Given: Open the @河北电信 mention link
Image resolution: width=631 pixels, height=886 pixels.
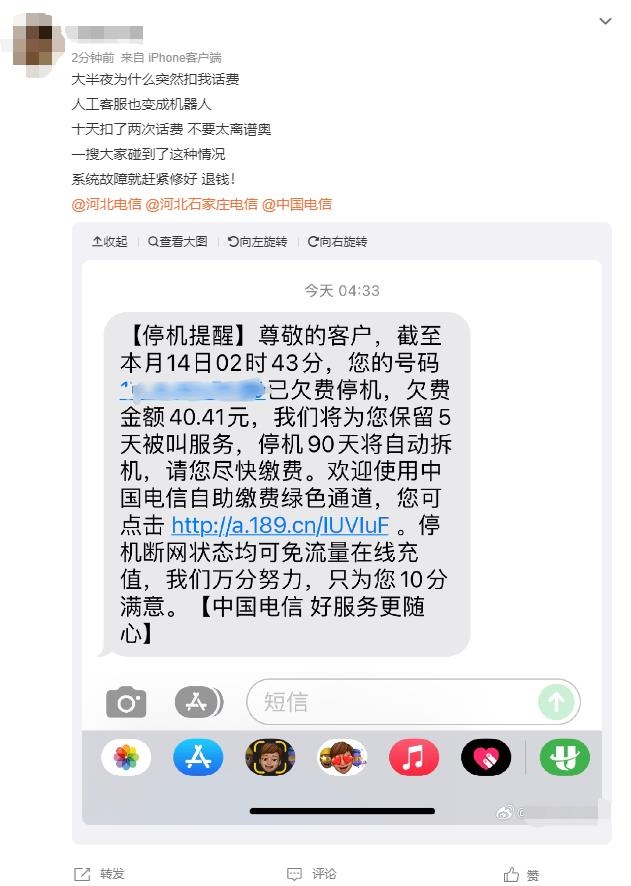Looking at the screenshot, I should click(107, 204).
